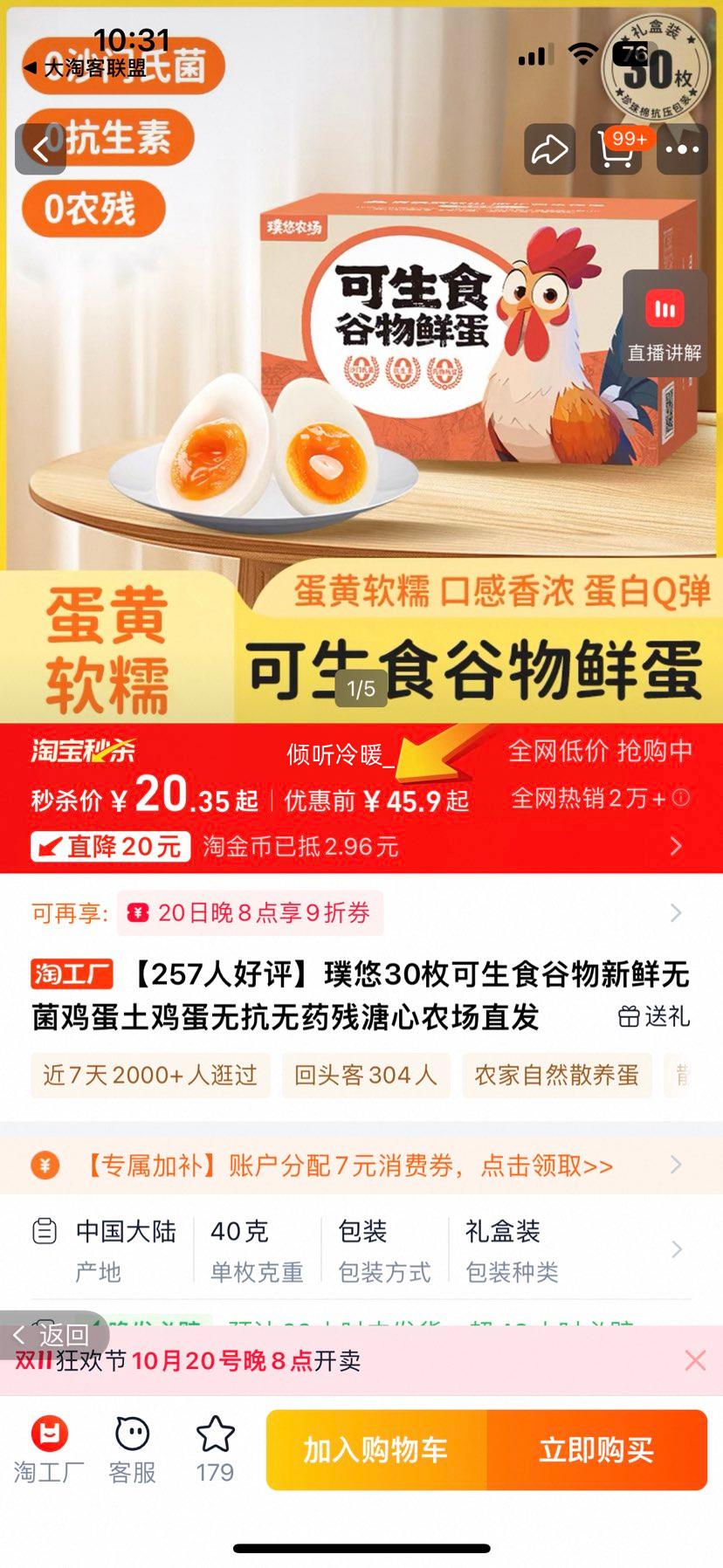This screenshot has height=1568, width=723.
Task: Favorite the product with the star
Action: pos(215,1450)
